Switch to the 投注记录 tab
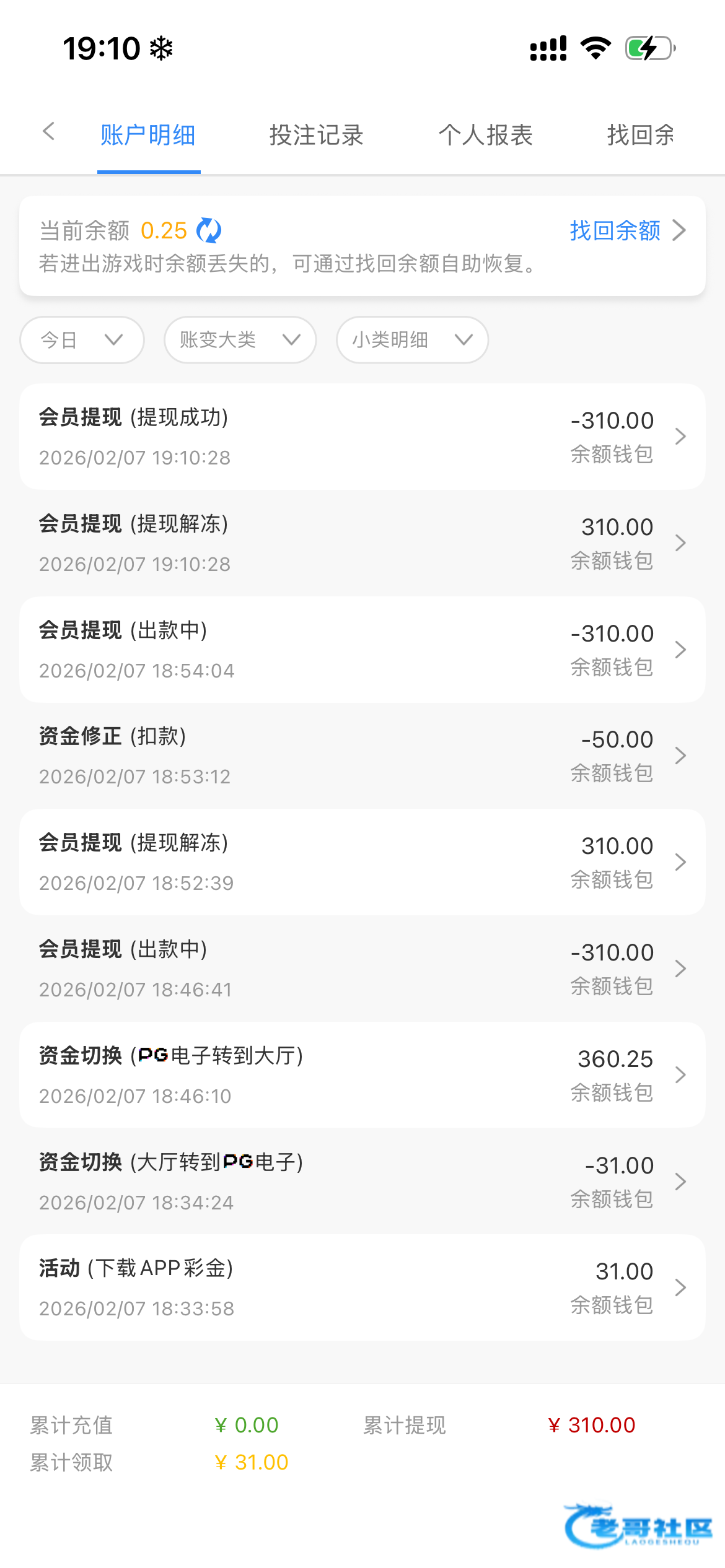Viewport: 725px width, 1568px height. [x=316, y=135]
